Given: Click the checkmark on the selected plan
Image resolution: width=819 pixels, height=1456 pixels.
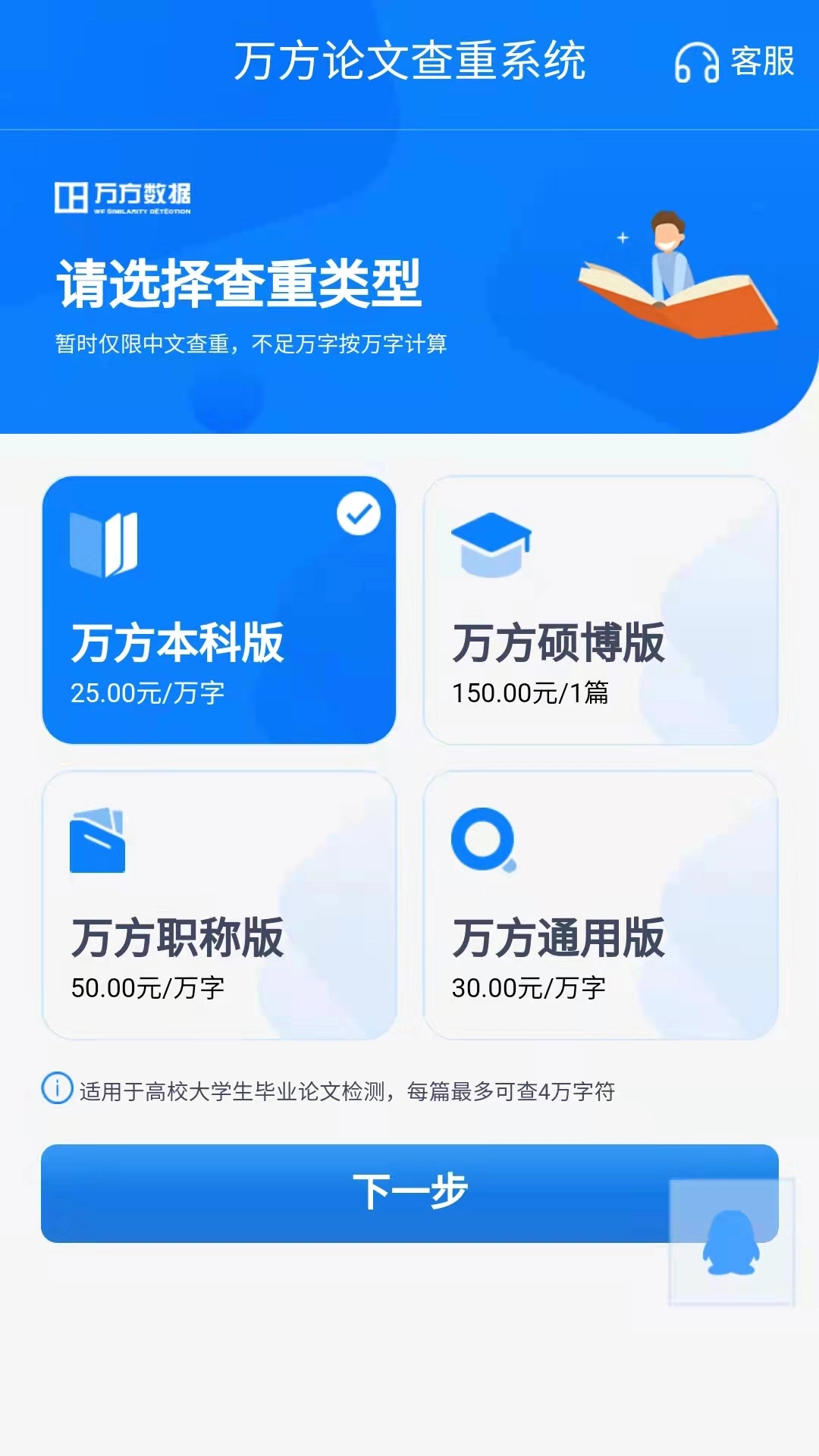Looking at the screenshot, I should coord(358,512).
